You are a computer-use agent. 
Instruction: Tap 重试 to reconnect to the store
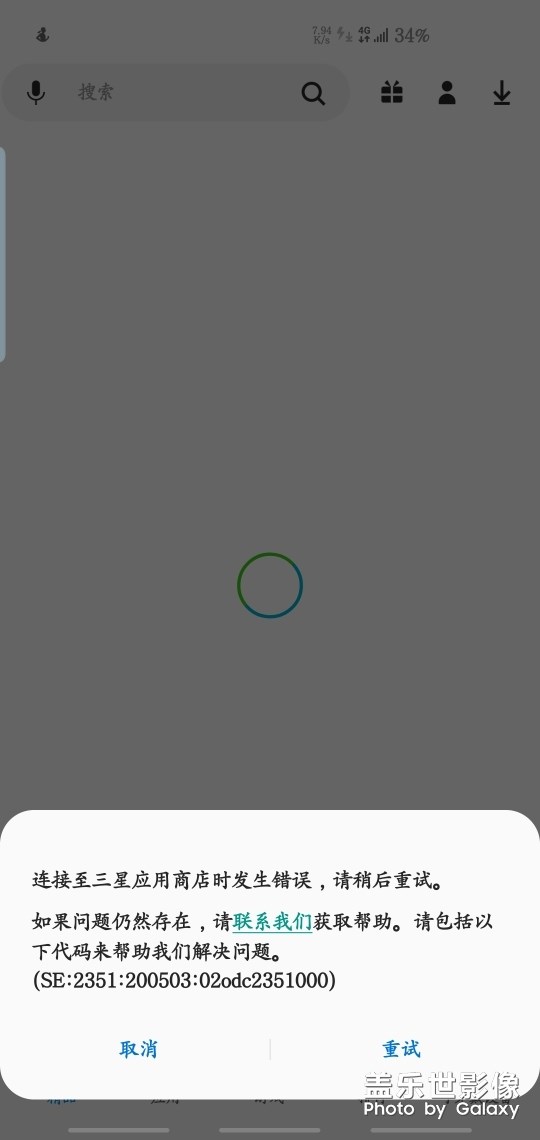pos(401,1048)
